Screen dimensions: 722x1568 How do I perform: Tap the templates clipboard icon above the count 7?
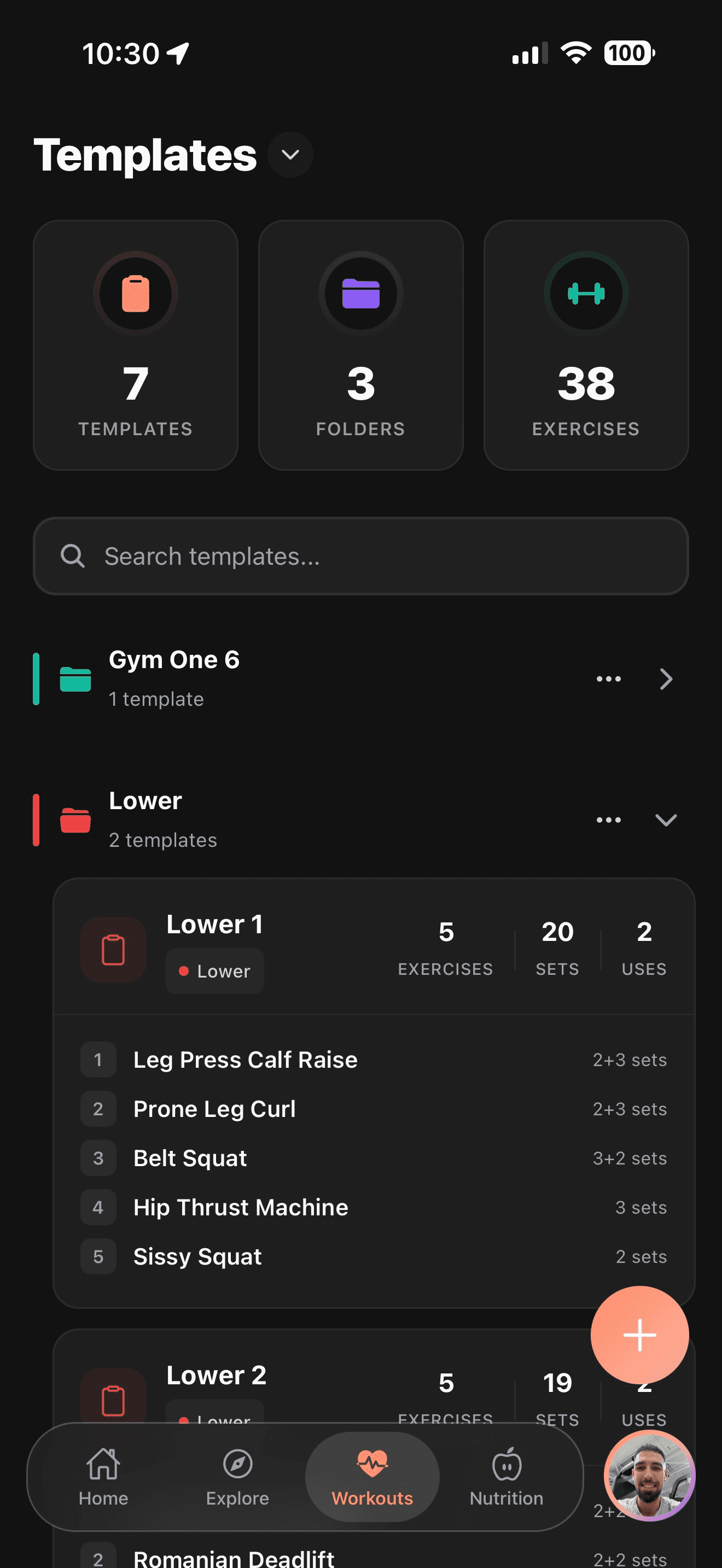coord(135,294)
